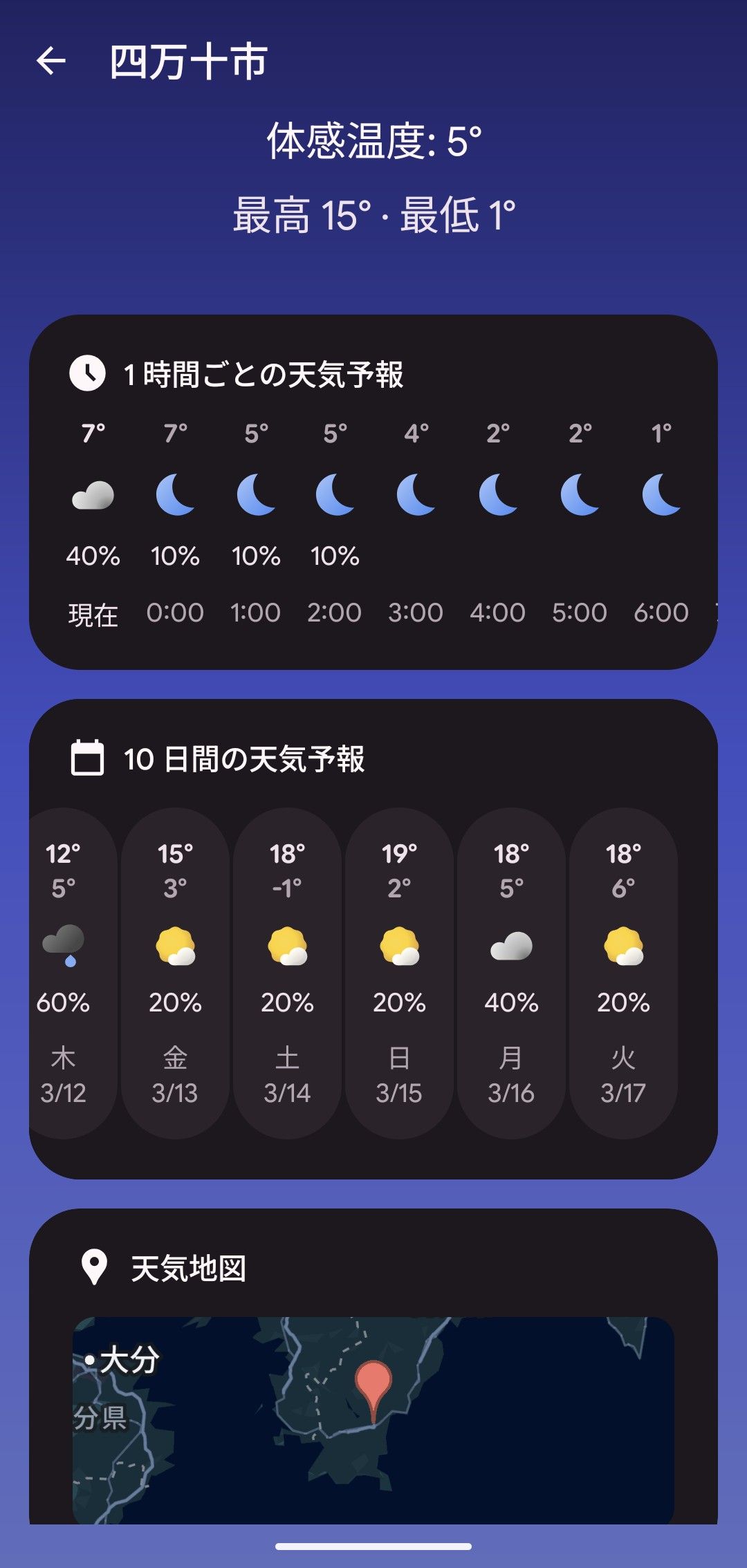Tap the 火 3/17 forecast card
Screen dimensions: 747x1568
(623, 972)
